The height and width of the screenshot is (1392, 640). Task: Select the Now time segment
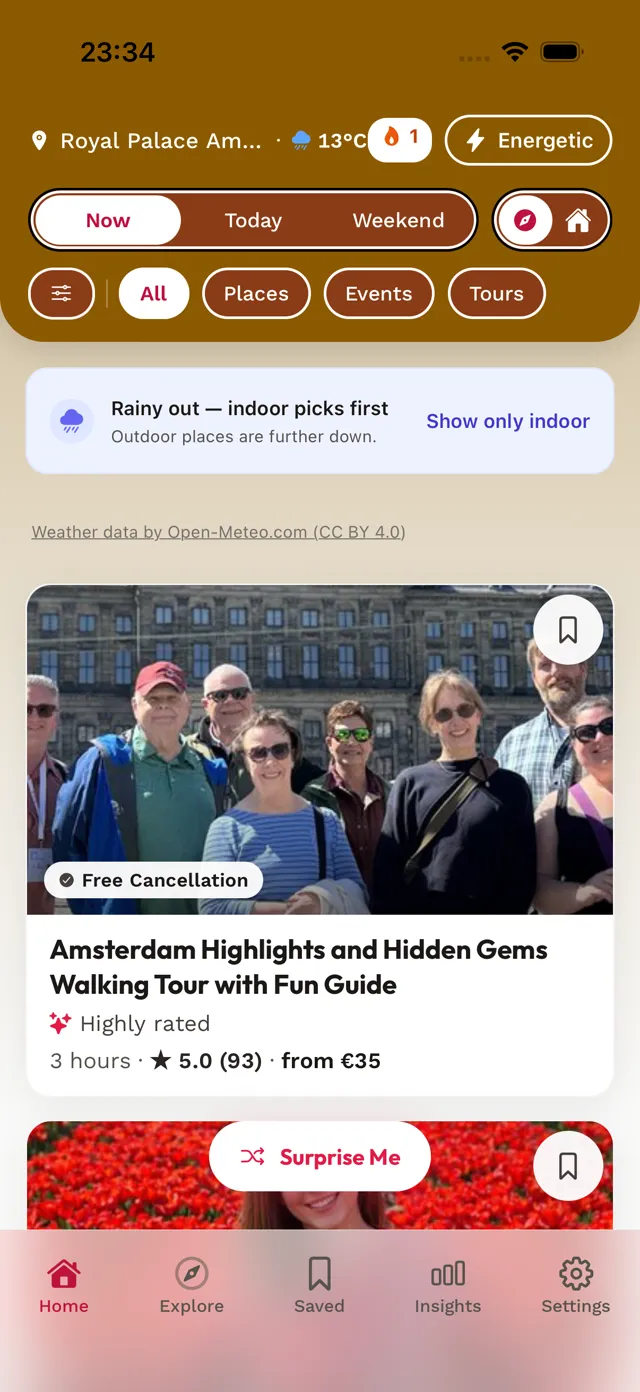pos(108,220)
